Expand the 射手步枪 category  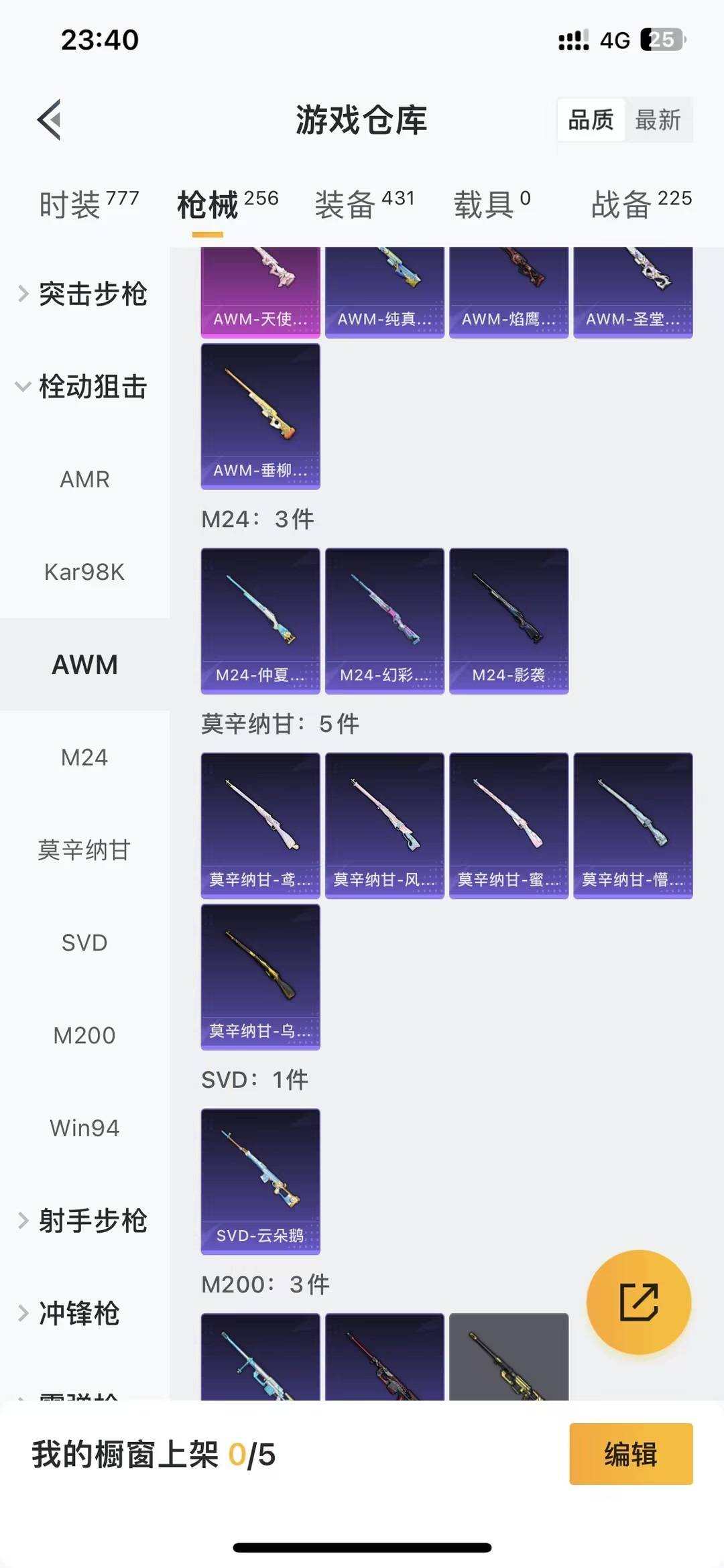[x=94, y=1221]
